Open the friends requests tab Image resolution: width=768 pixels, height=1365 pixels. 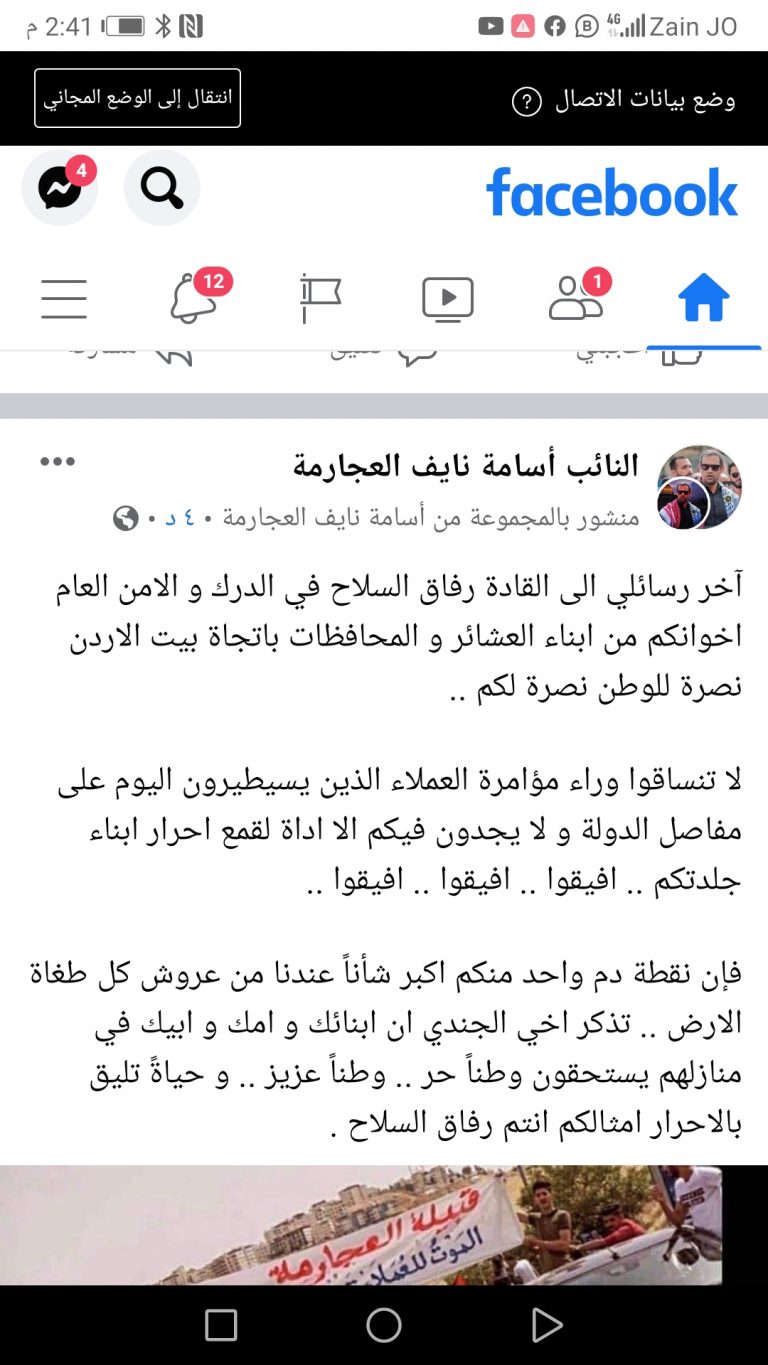point(577,298)
